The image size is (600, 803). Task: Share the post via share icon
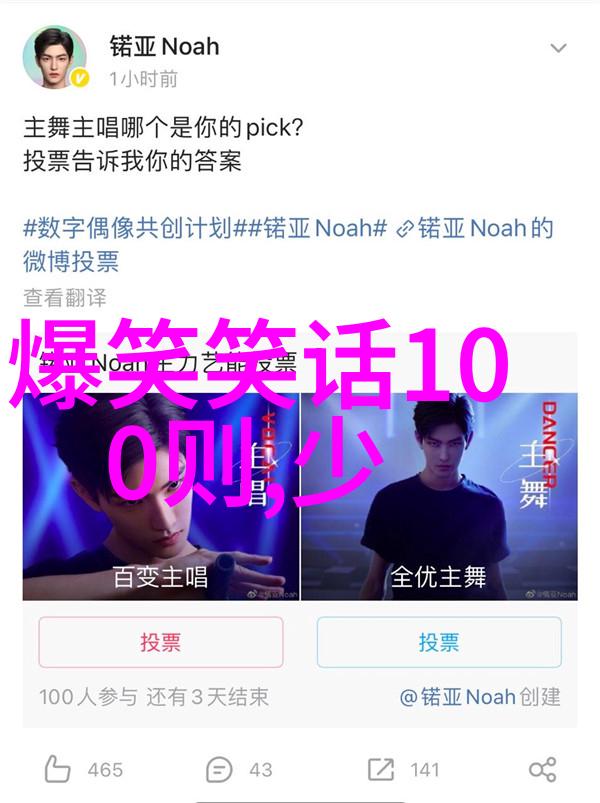[x=542, y=769]
